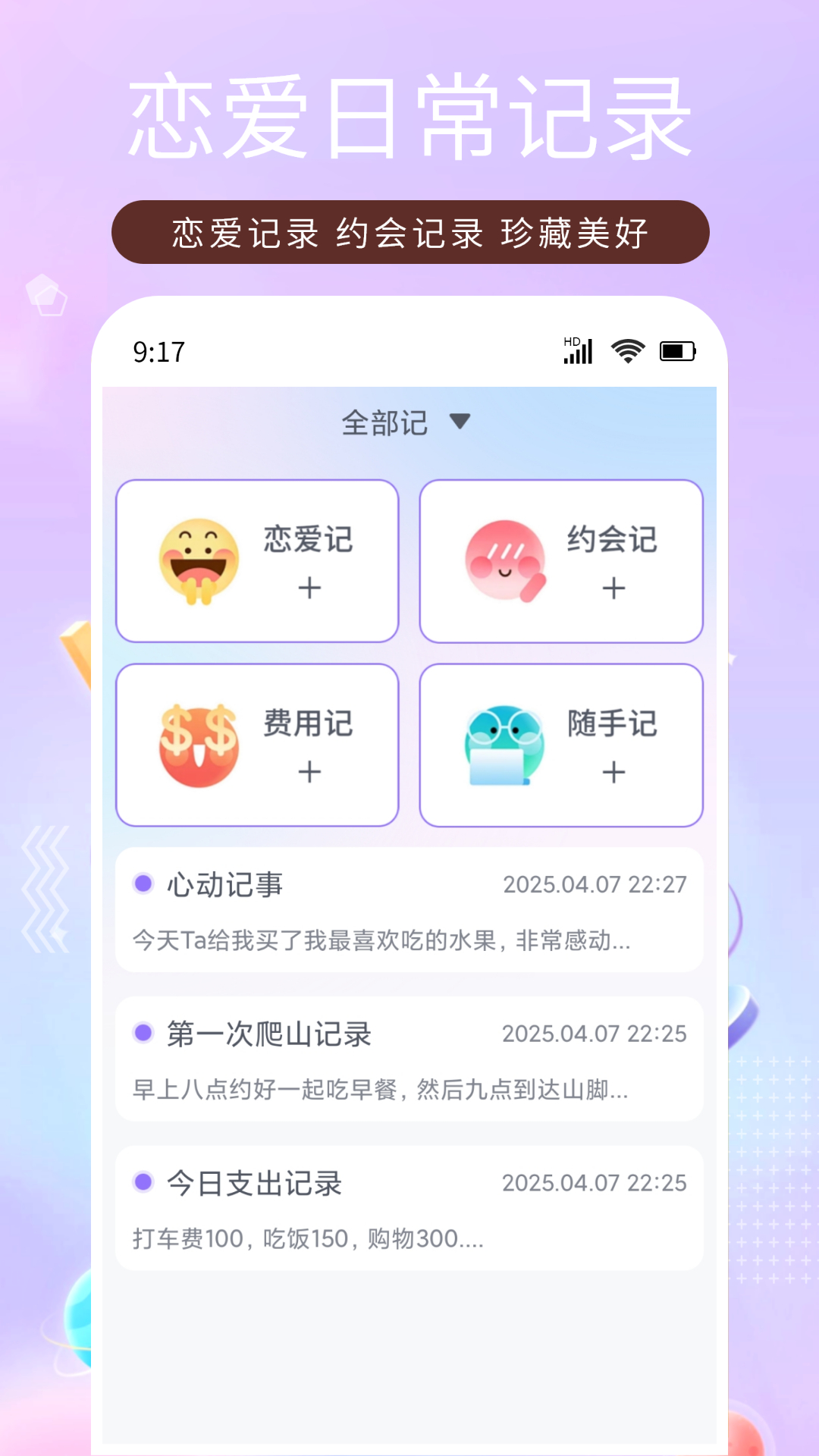The image size is (819, 1456).
Task: Click the purple dot beside 心动记事
Action: tap(141, 883)
